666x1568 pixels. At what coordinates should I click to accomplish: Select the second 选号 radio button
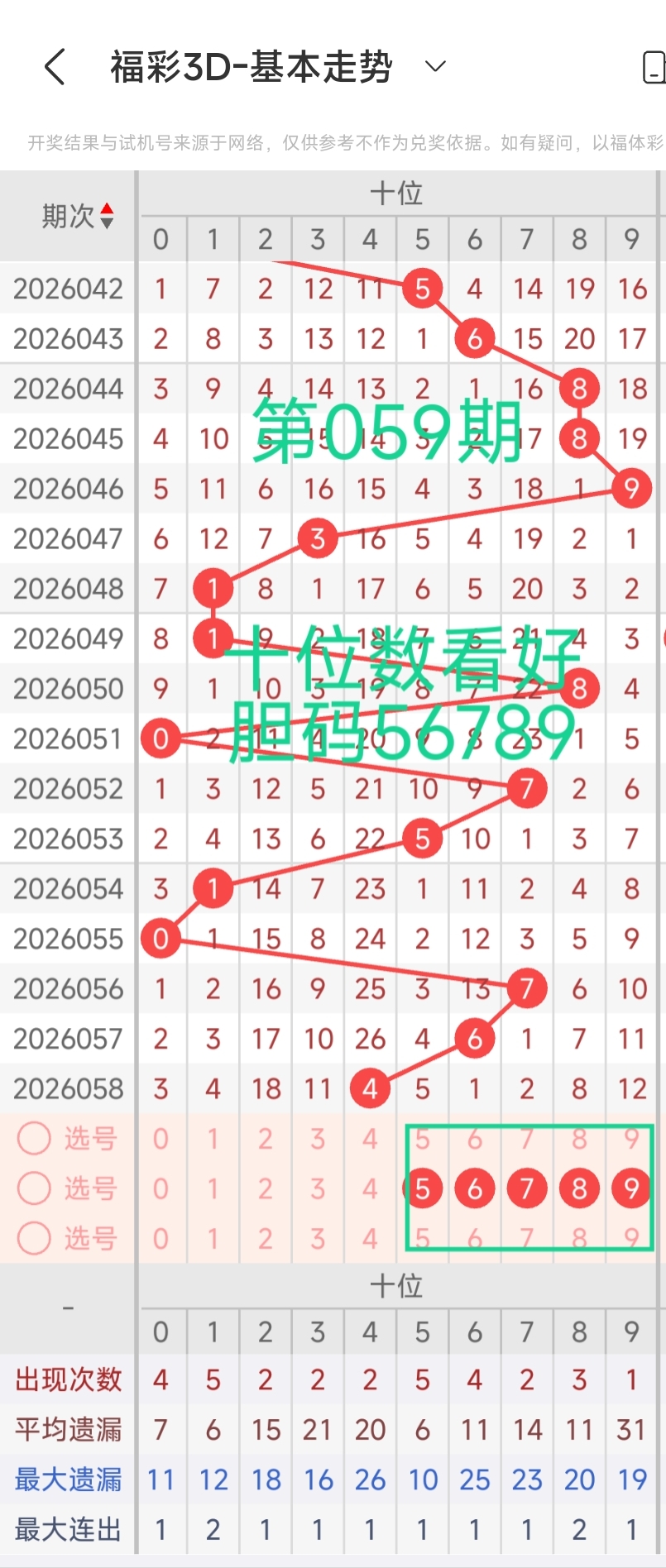(x=34, y=1188)
